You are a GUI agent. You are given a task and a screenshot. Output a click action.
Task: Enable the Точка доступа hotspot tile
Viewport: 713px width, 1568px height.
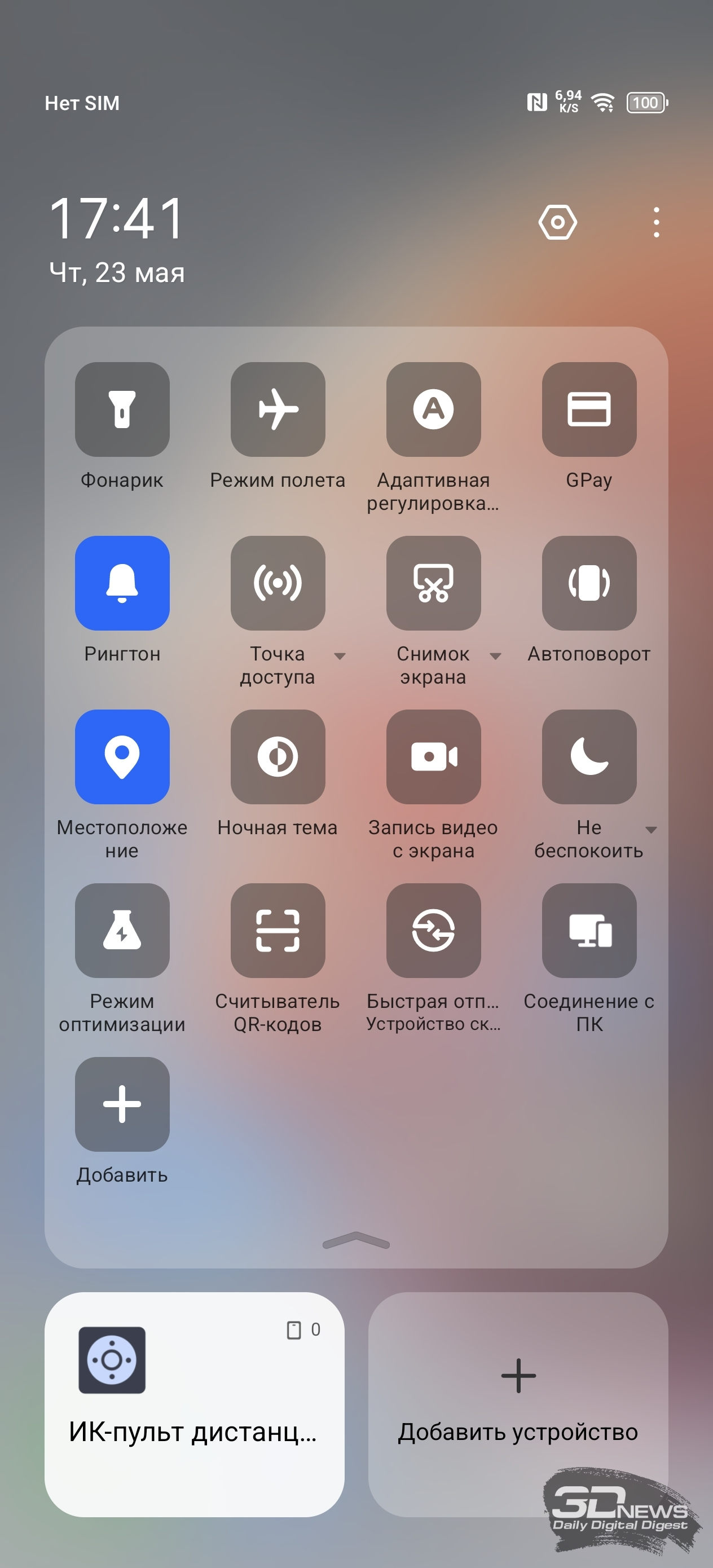click(278, 583)
